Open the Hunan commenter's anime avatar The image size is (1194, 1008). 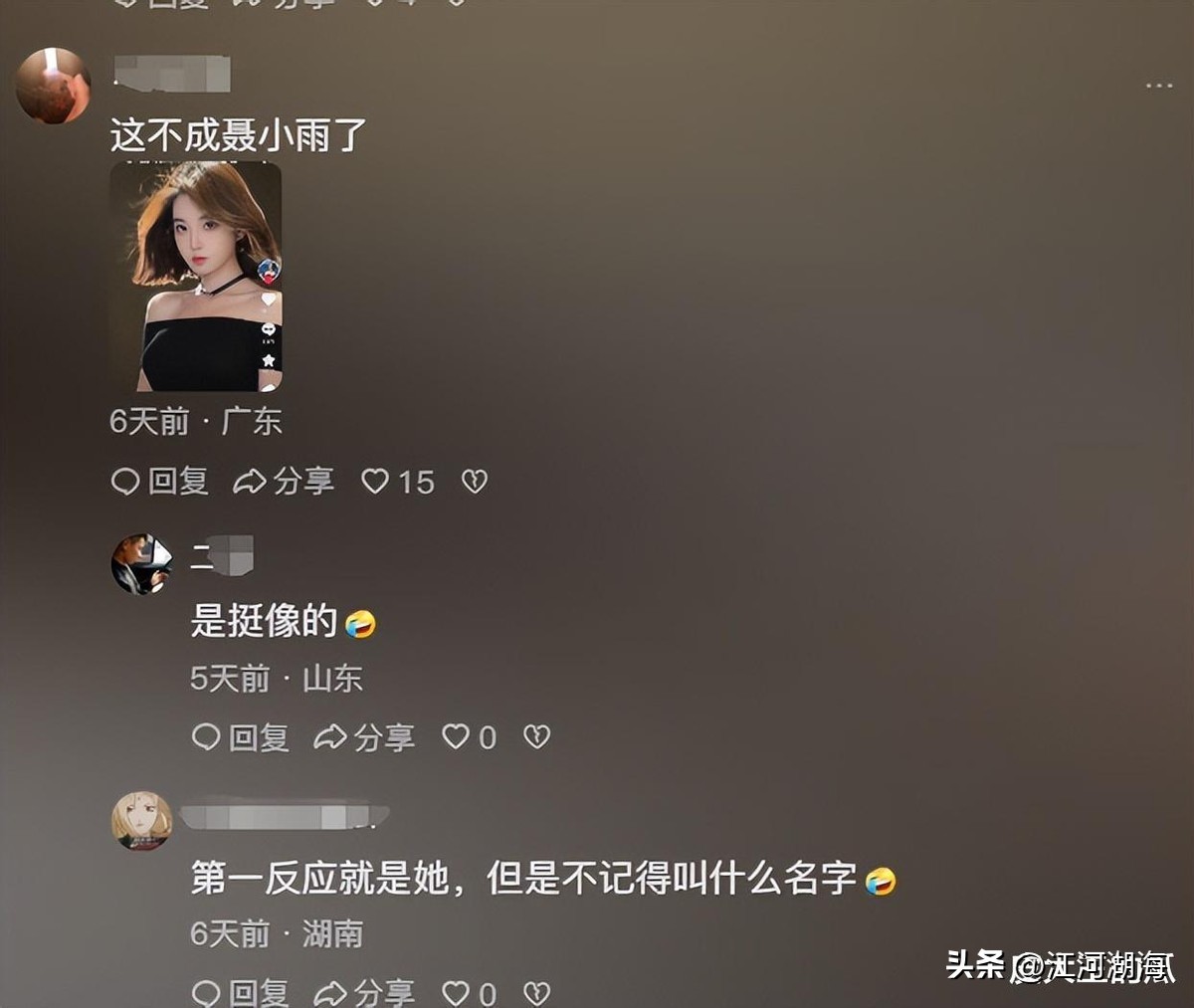point(141,821)
